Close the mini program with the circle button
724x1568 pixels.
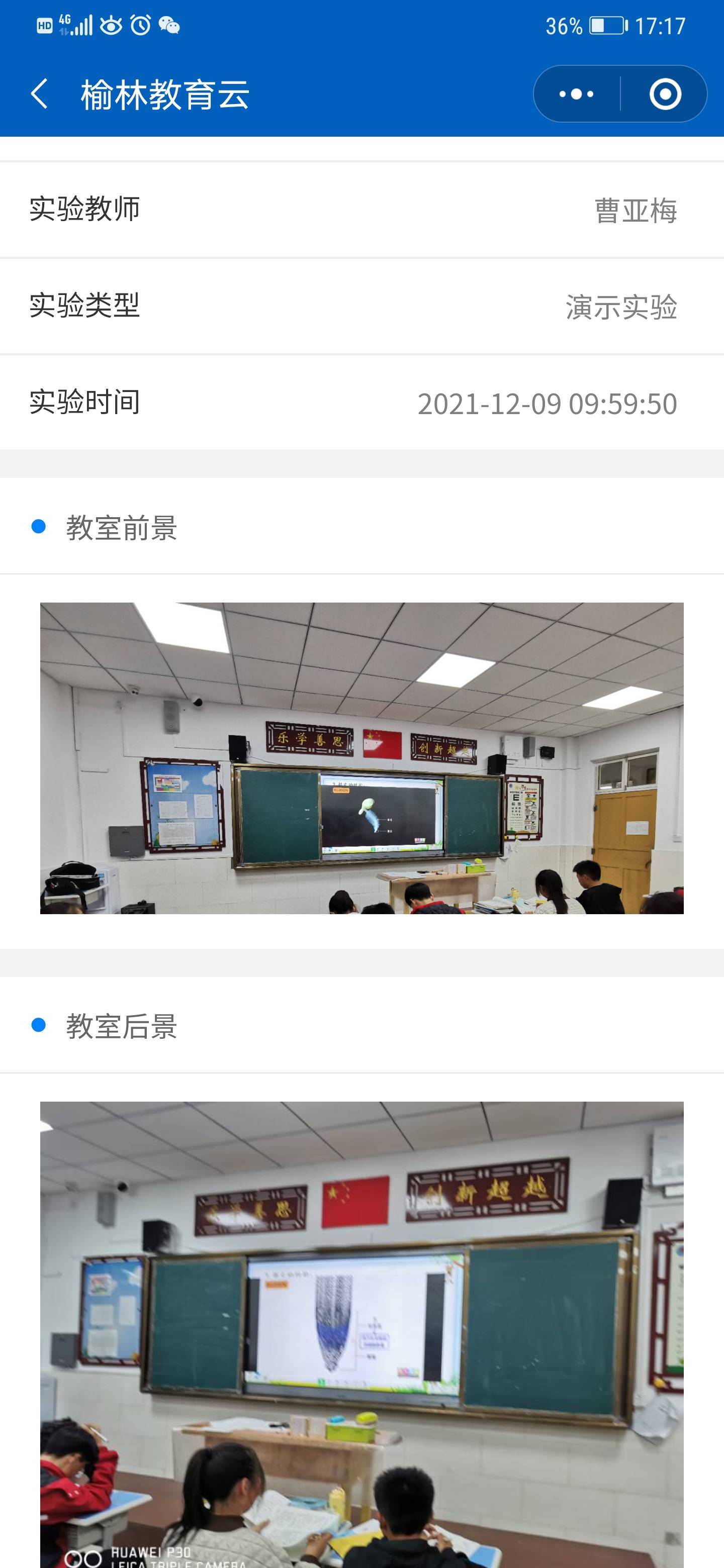coord(664,94)
